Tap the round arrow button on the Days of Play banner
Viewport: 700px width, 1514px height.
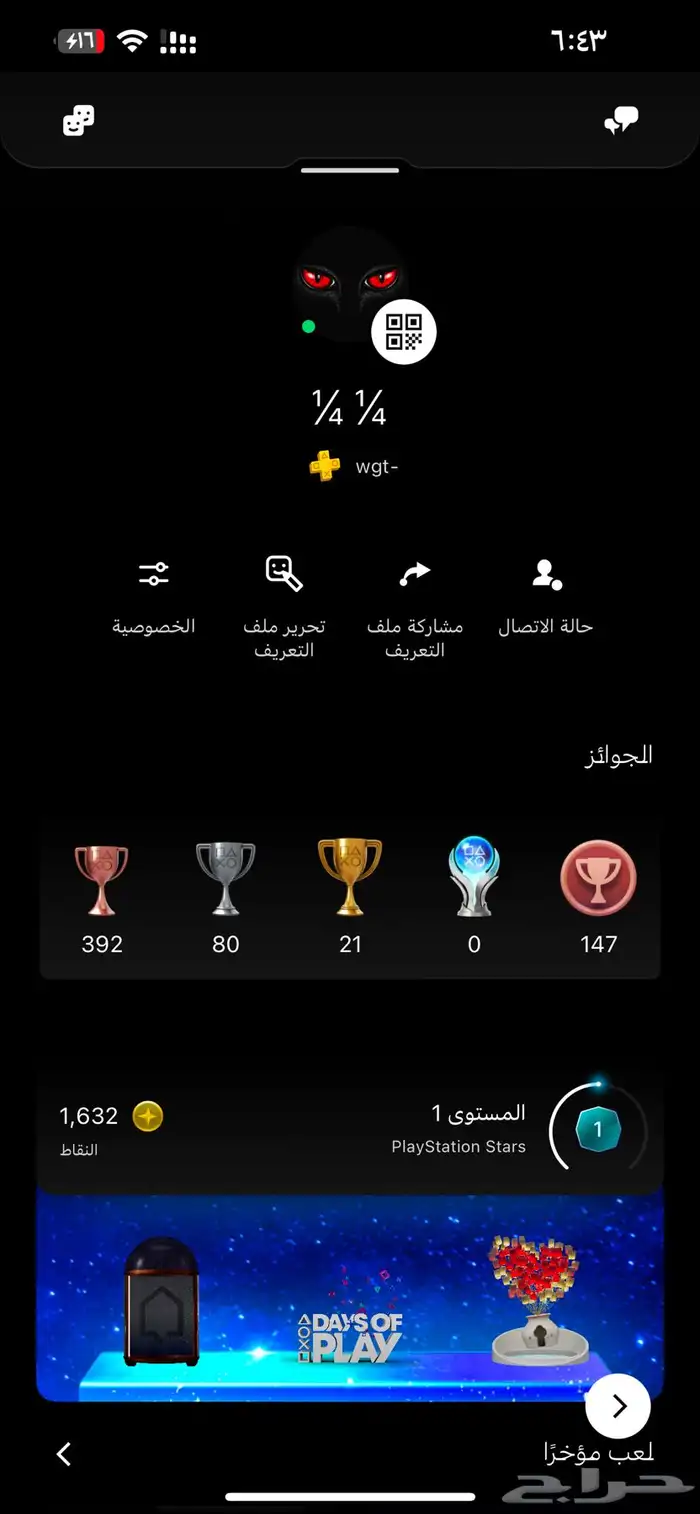point(618,1406)
